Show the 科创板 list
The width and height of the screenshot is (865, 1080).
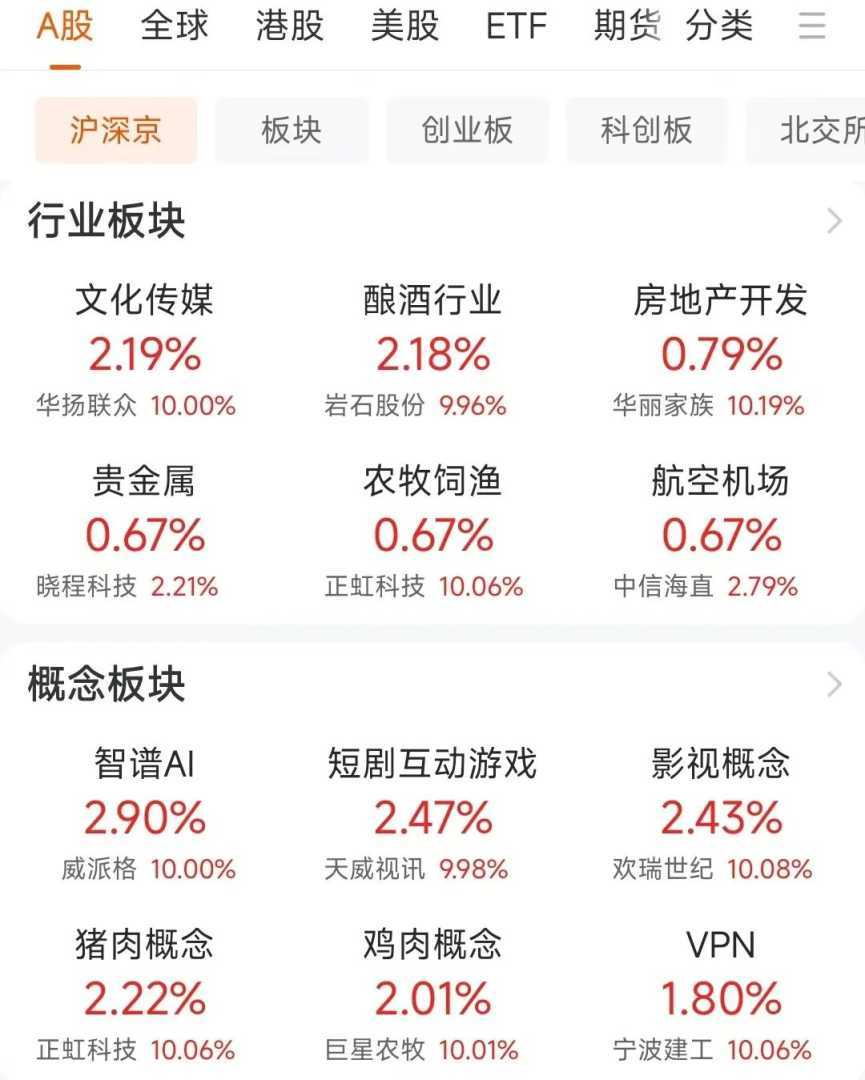point(646,130)
